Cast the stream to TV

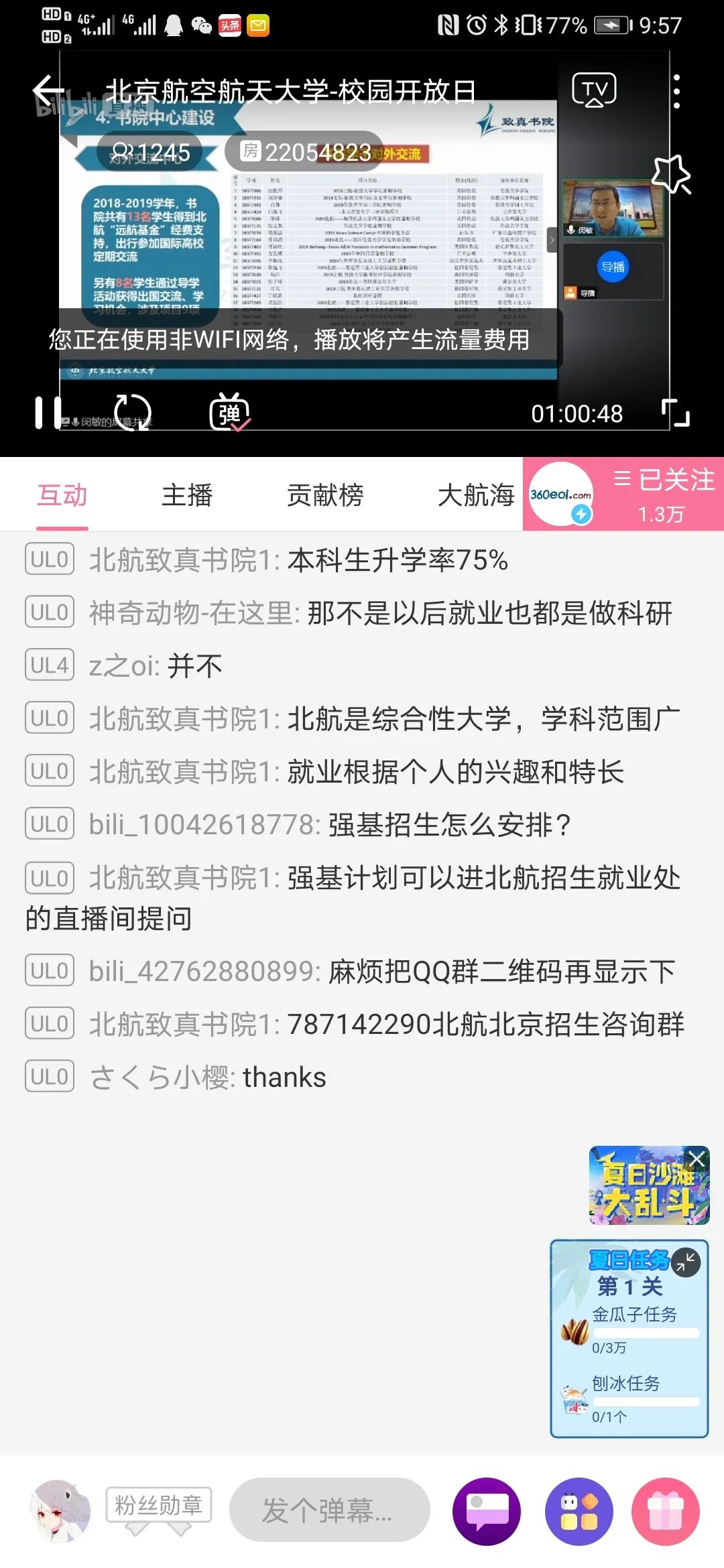pos(594,90)
